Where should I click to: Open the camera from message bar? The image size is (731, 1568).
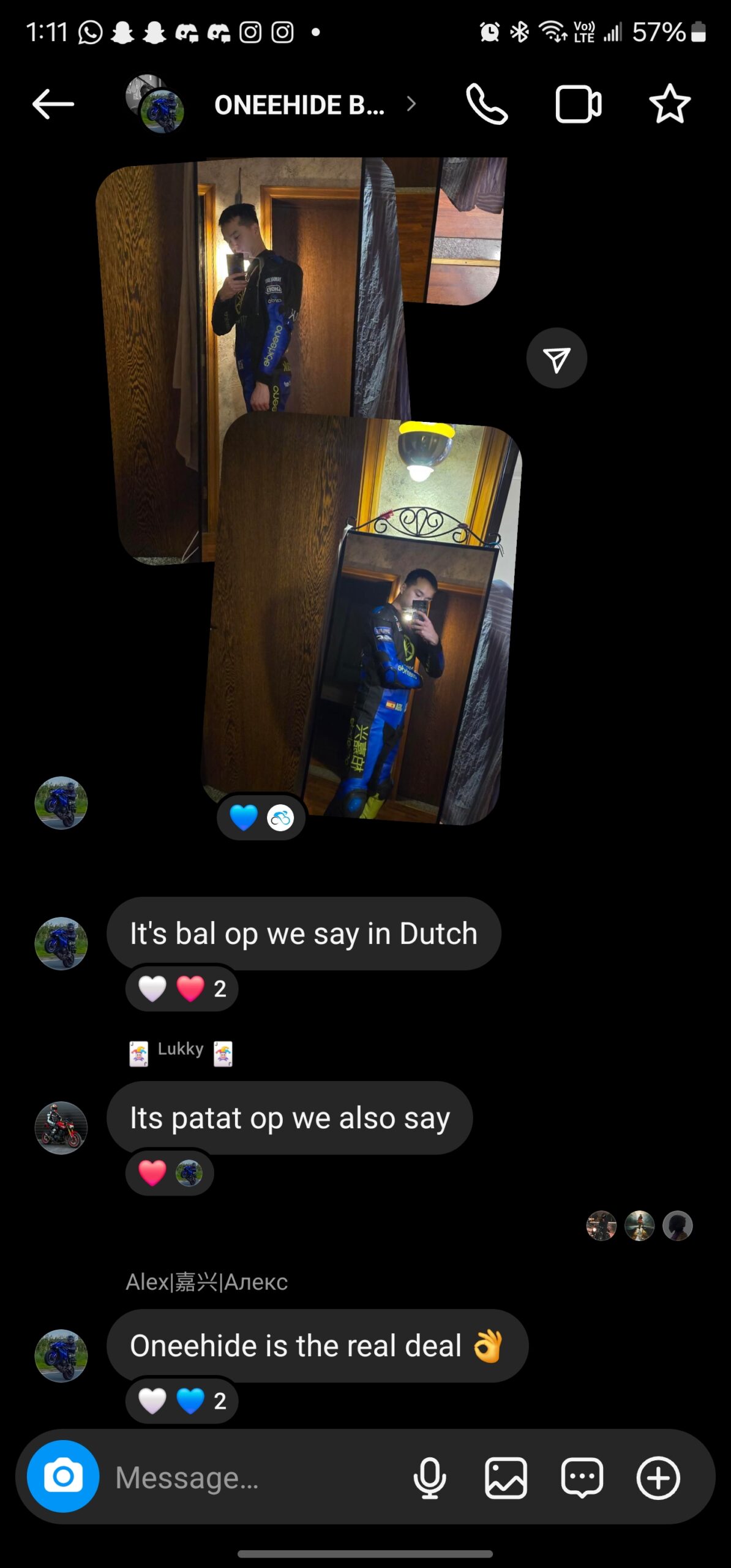click(x=63, y=1476)
